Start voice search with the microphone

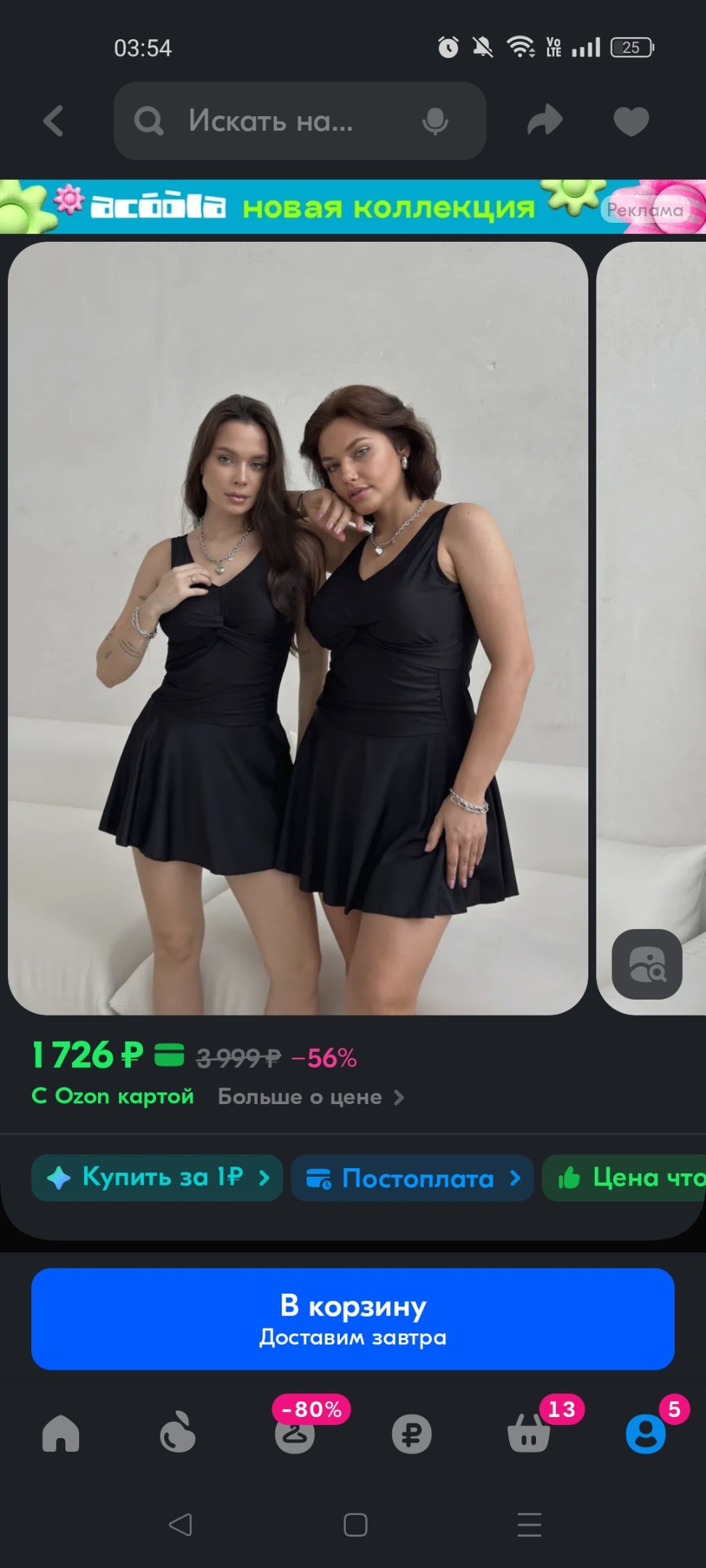435,121
